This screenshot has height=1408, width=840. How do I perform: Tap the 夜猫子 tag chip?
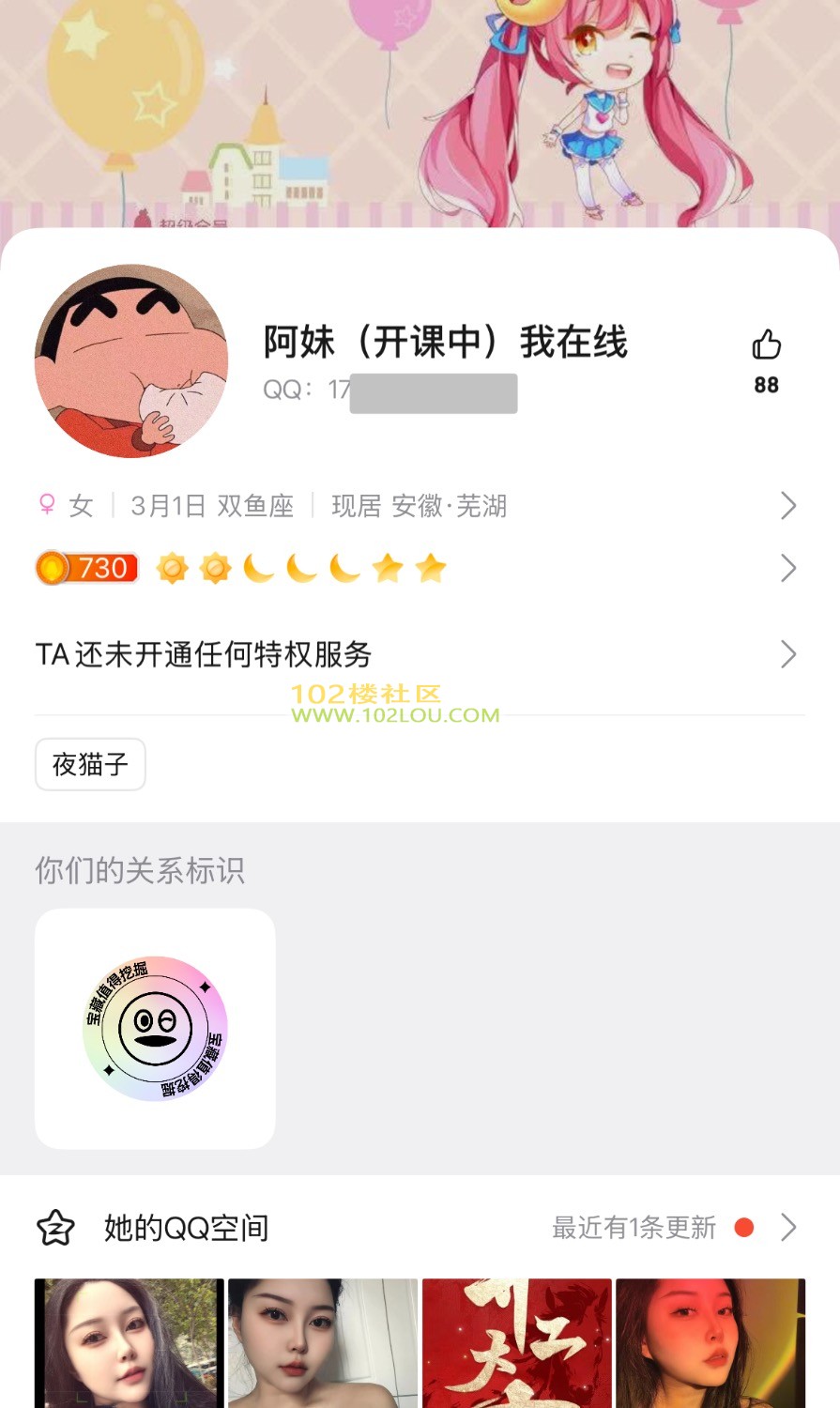[90, 764]
